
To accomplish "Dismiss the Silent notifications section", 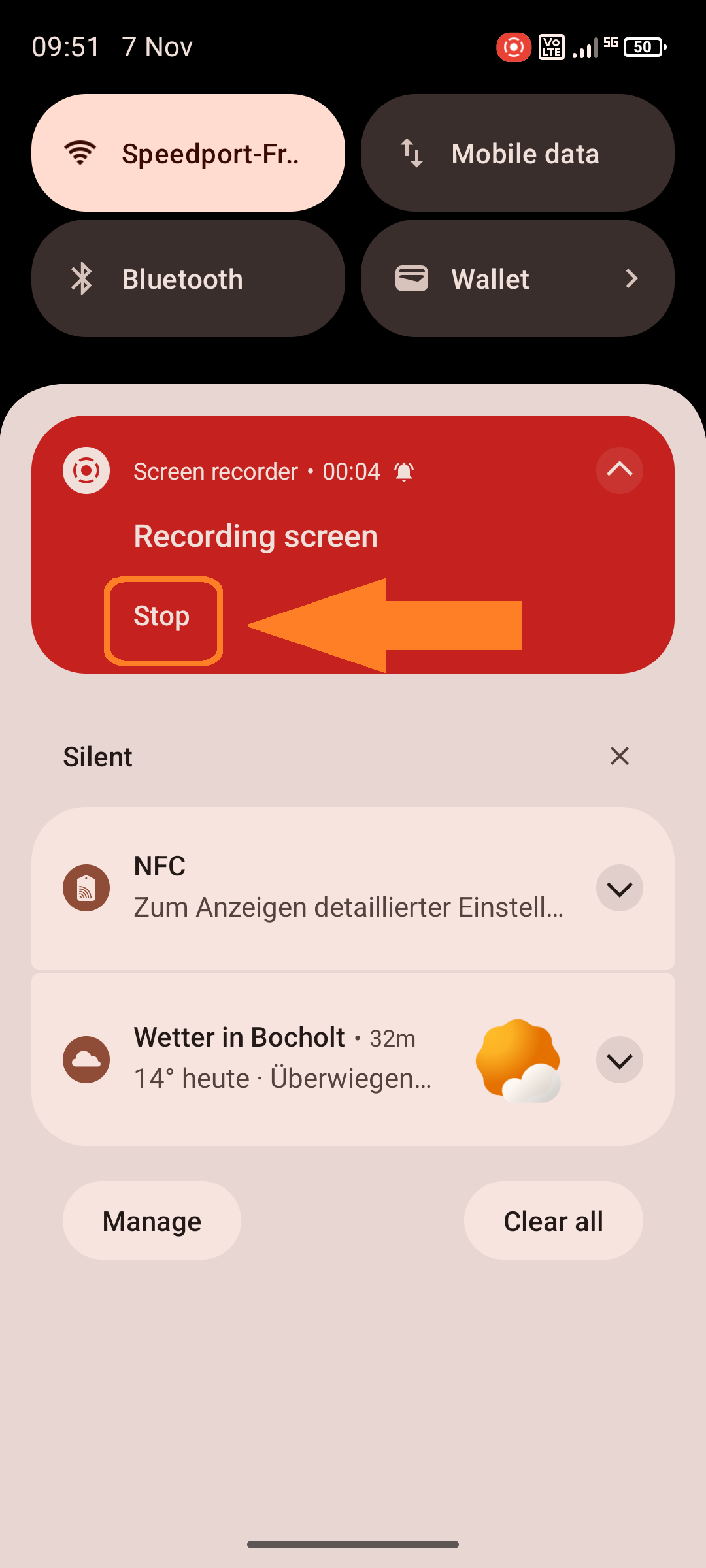I will coord(619,756).
